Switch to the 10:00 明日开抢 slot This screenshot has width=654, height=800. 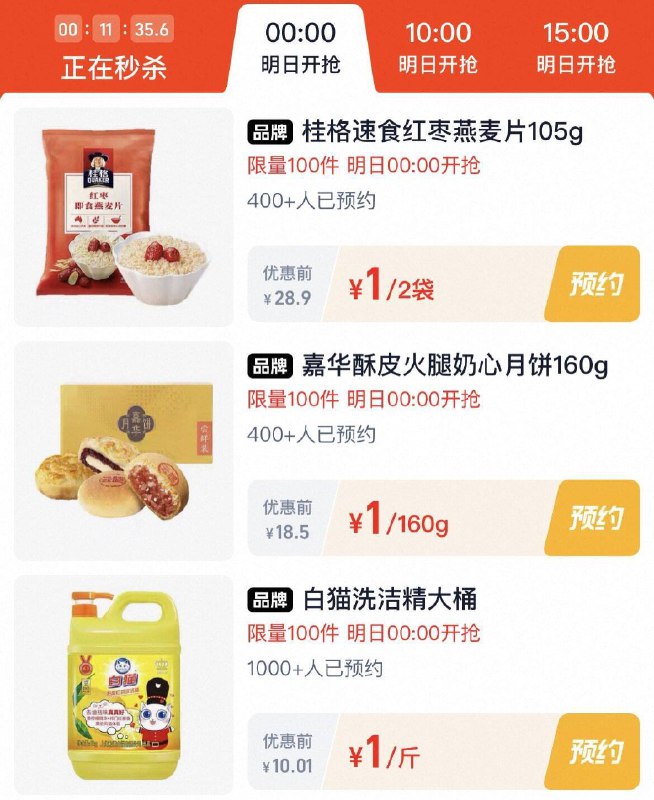tap(438, 48)
